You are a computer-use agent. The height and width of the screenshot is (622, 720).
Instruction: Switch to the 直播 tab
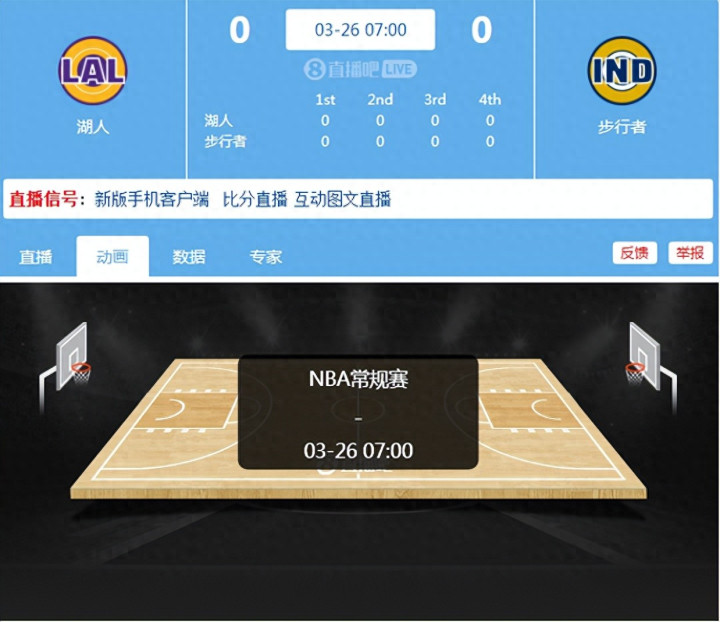pyautogui.click(x=36, y=257)
